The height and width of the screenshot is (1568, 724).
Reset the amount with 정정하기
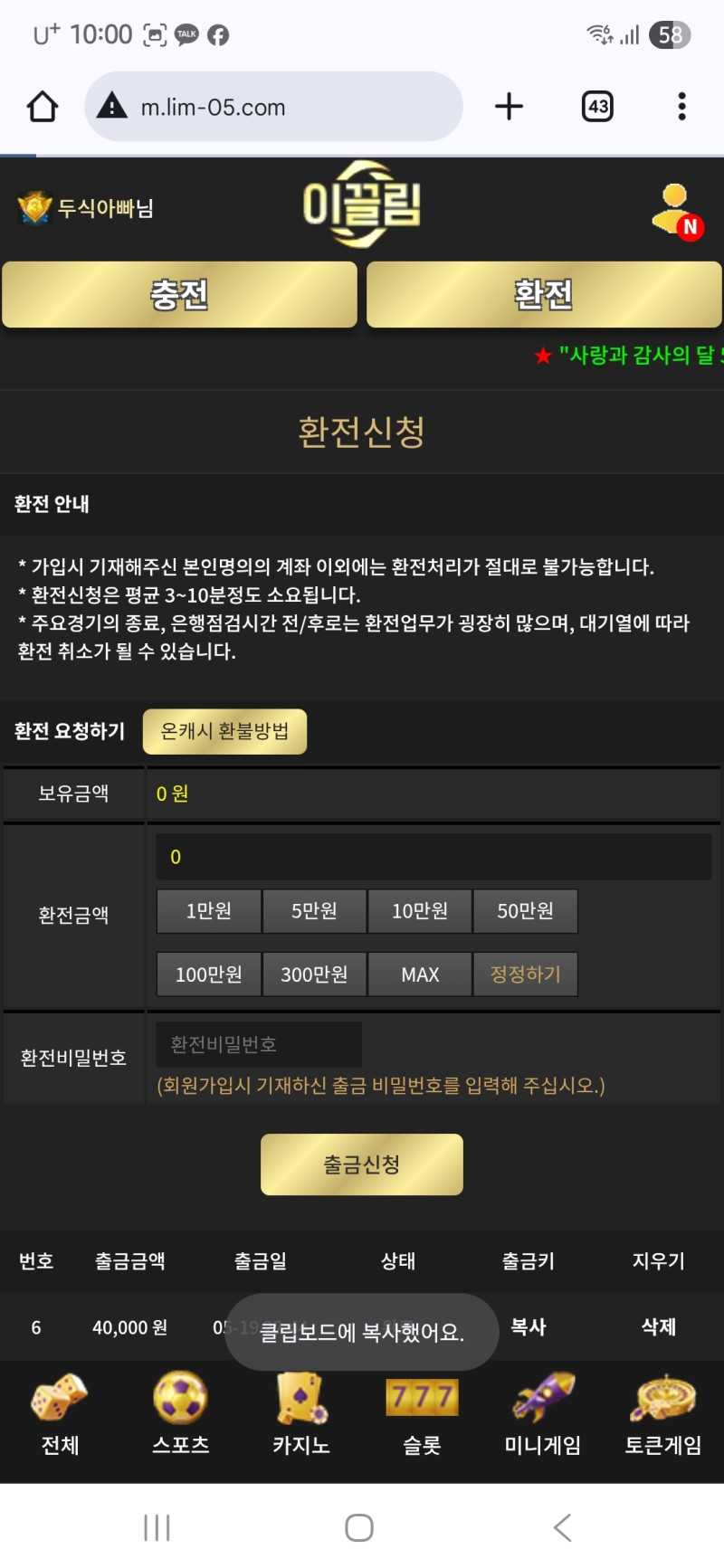point(525,974)
